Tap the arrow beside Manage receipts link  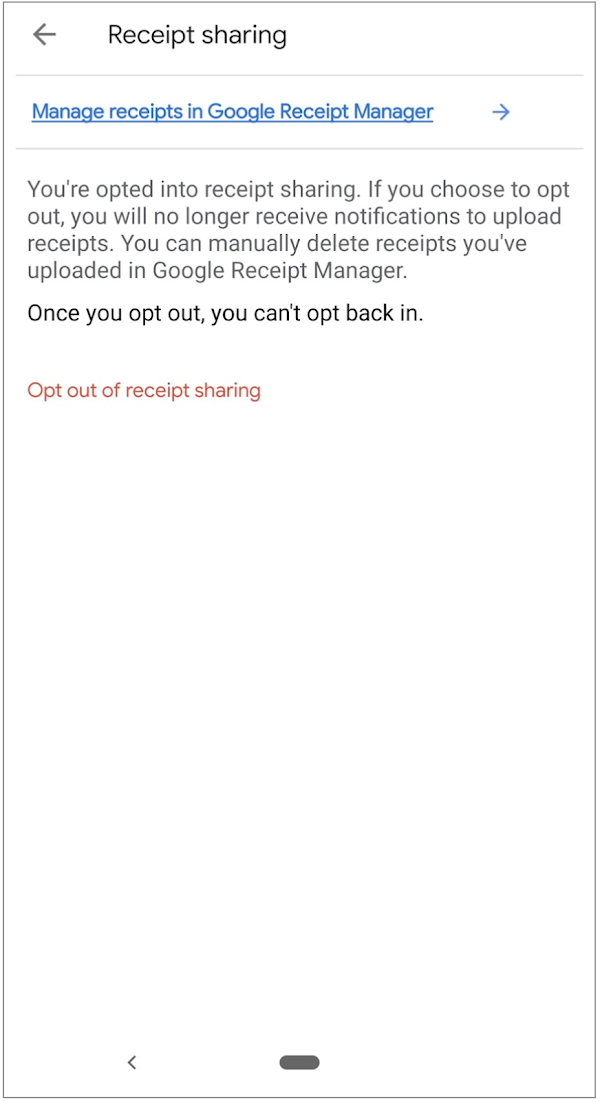click(501, 112)
